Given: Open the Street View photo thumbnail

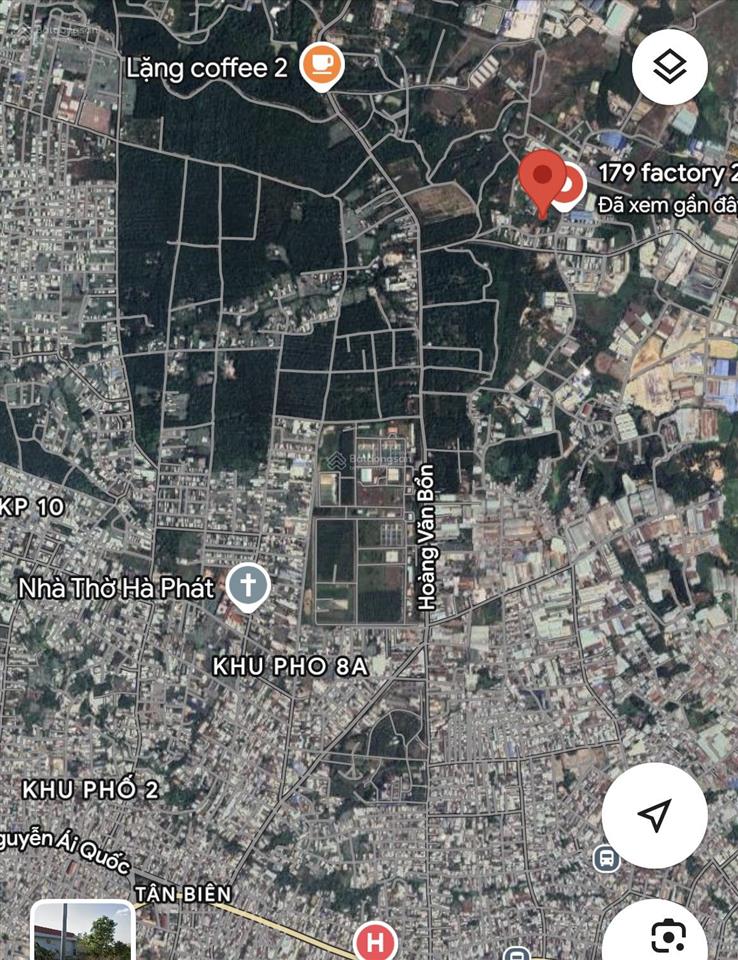Looking at the screenshot, I should click(83, 932).
